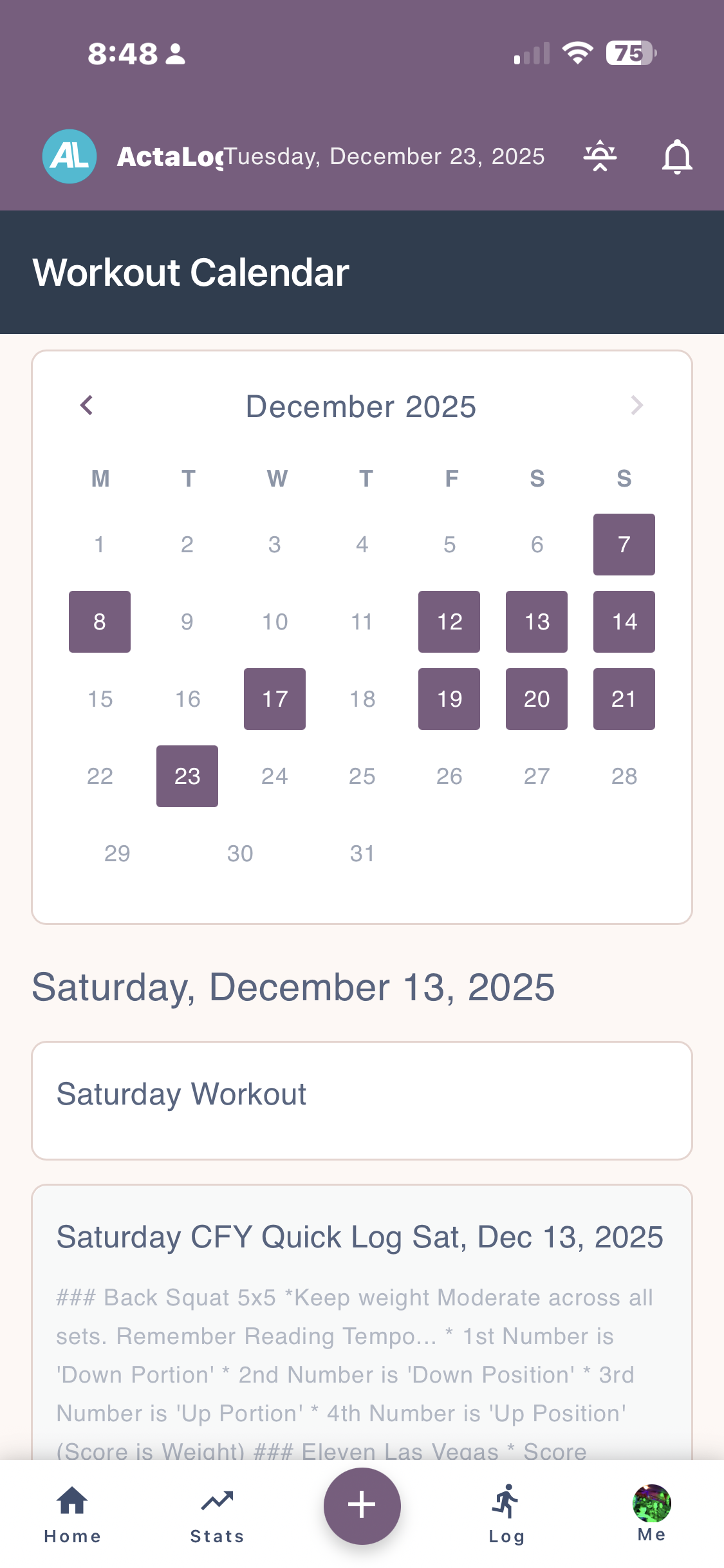Open the Saturday Workout card
This screenshot has height=1568, width=724.
(x=362, y=1100)
